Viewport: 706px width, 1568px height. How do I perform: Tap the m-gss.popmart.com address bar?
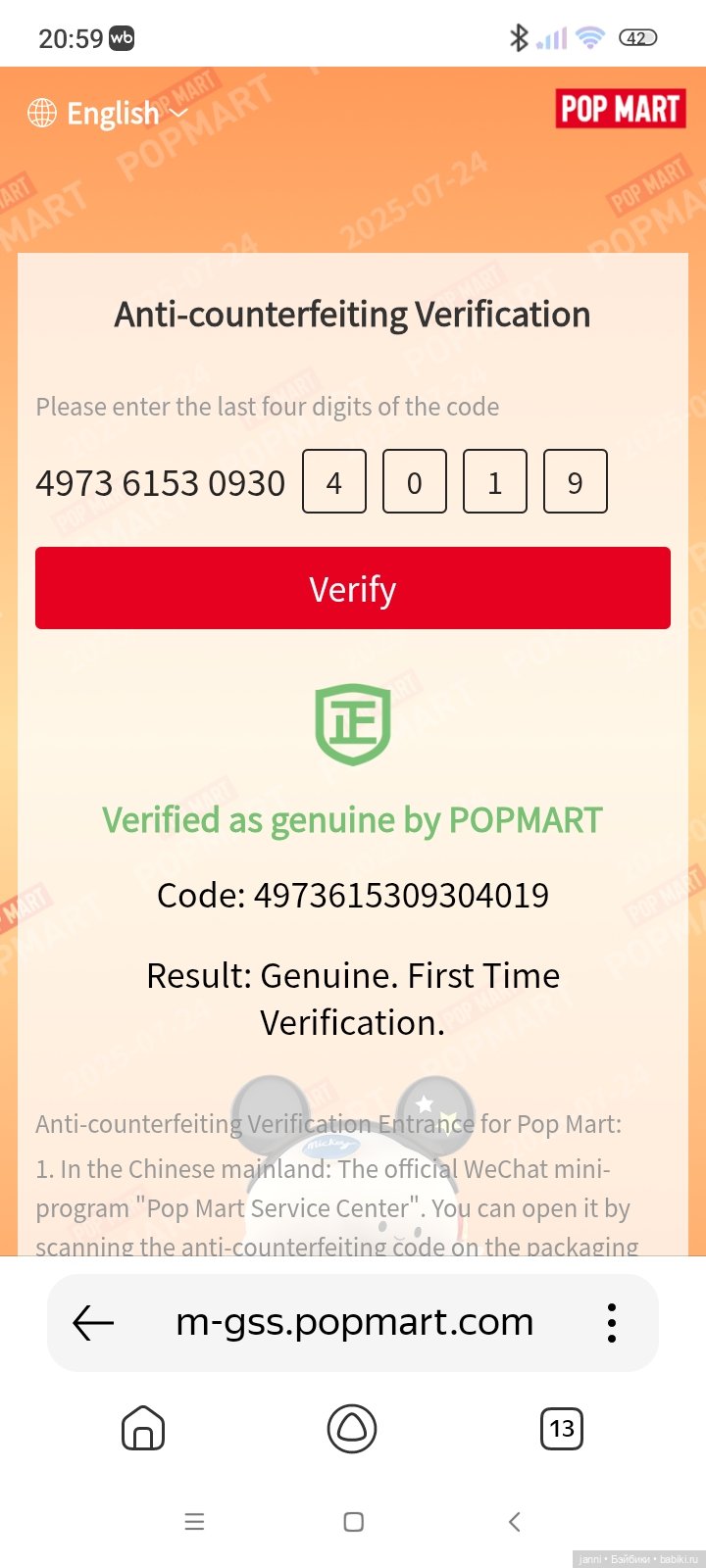pyautogui.click(x=354, y=1323)
